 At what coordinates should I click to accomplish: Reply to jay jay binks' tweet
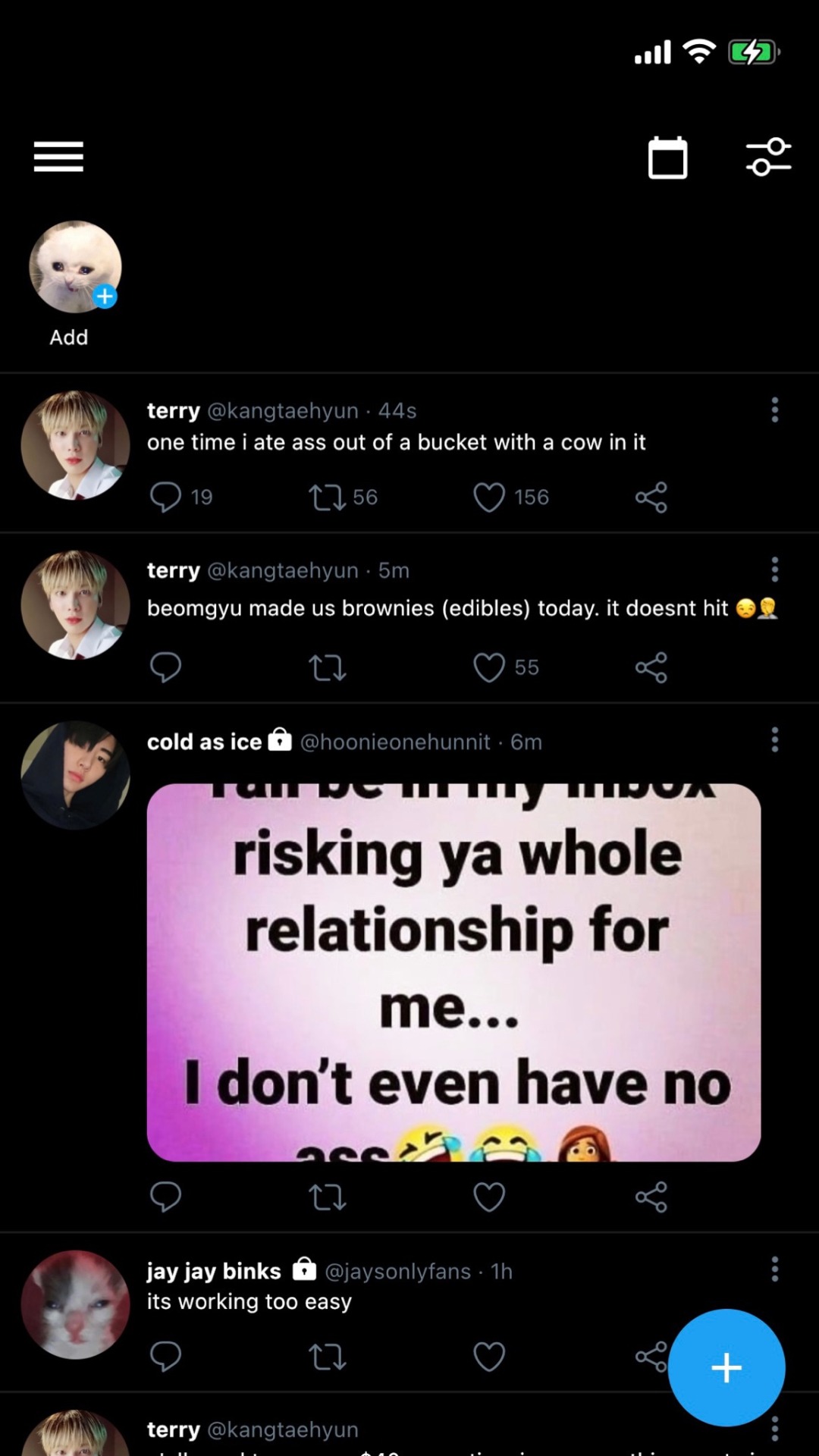tap(165, 1357)
